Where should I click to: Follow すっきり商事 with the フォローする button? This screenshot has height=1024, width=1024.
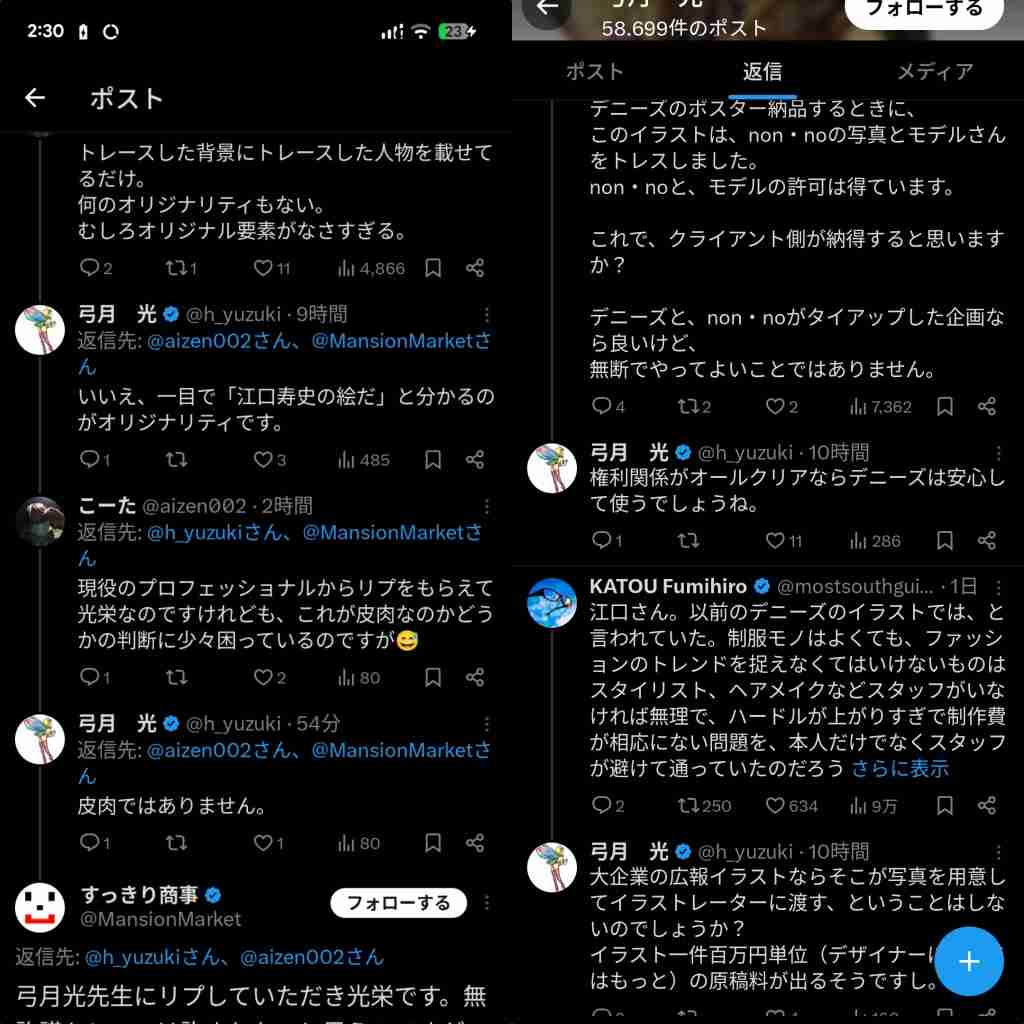coord(398,903)
